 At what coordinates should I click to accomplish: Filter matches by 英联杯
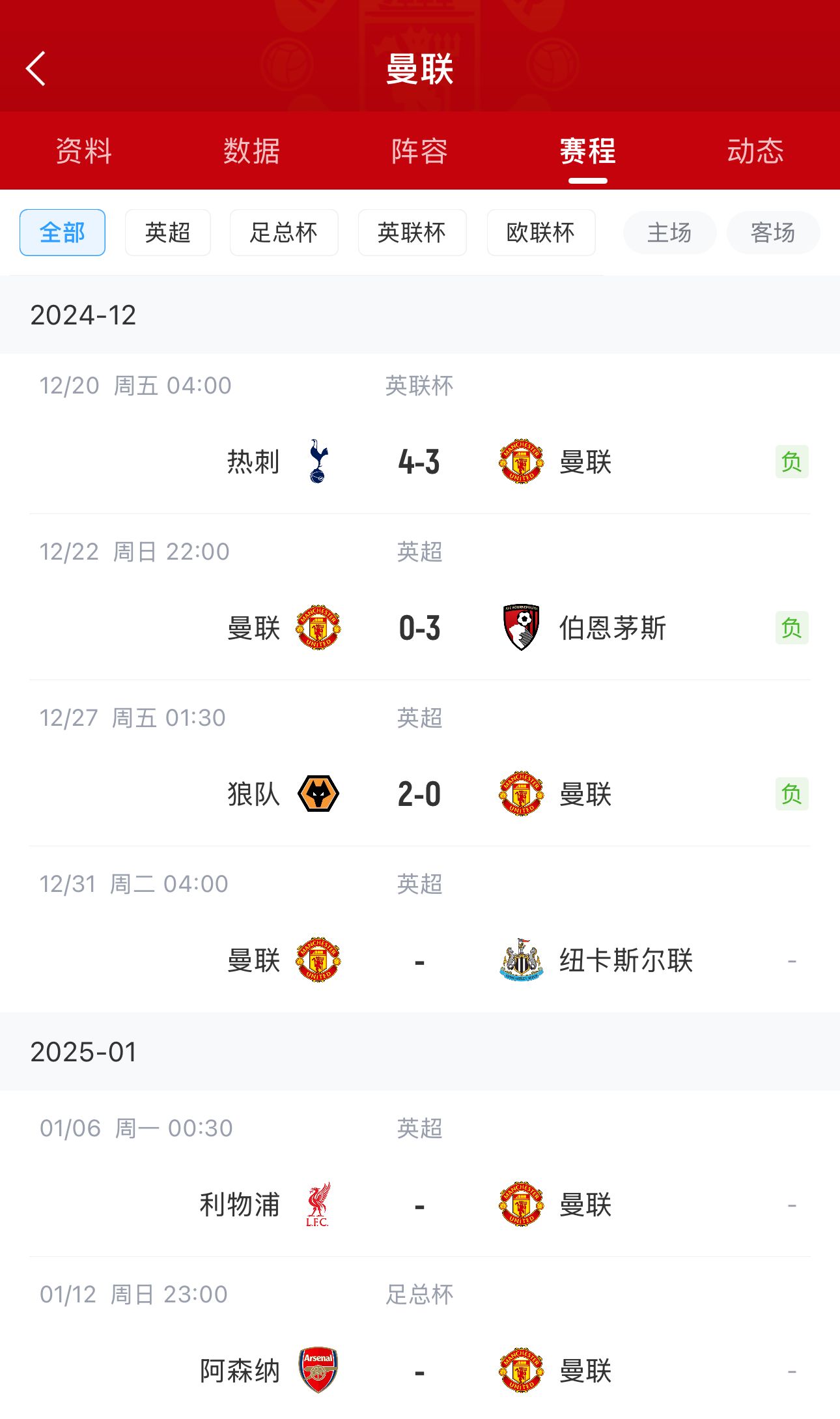[412, 233]
